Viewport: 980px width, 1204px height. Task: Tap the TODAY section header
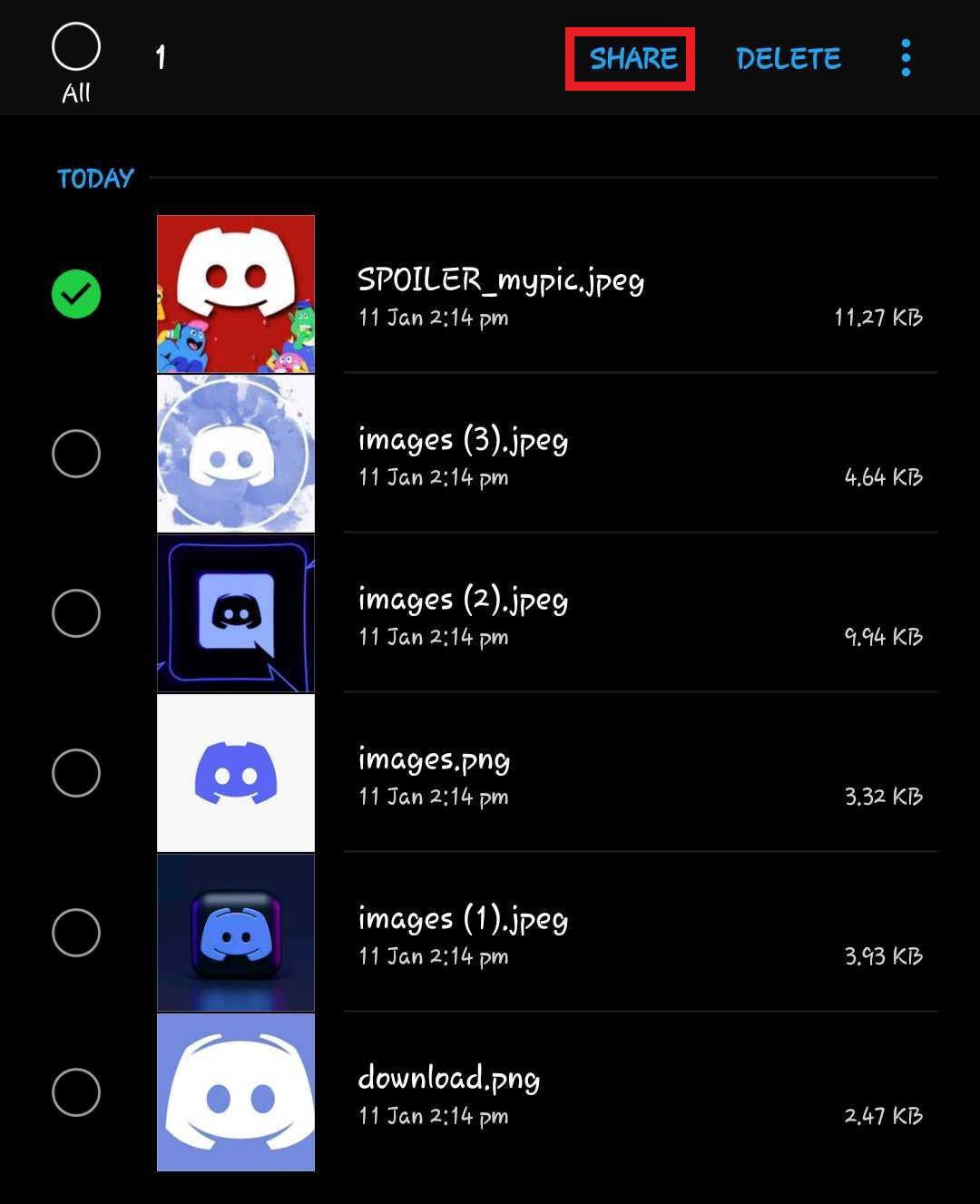pyautogui.click(x=93, y=178)
